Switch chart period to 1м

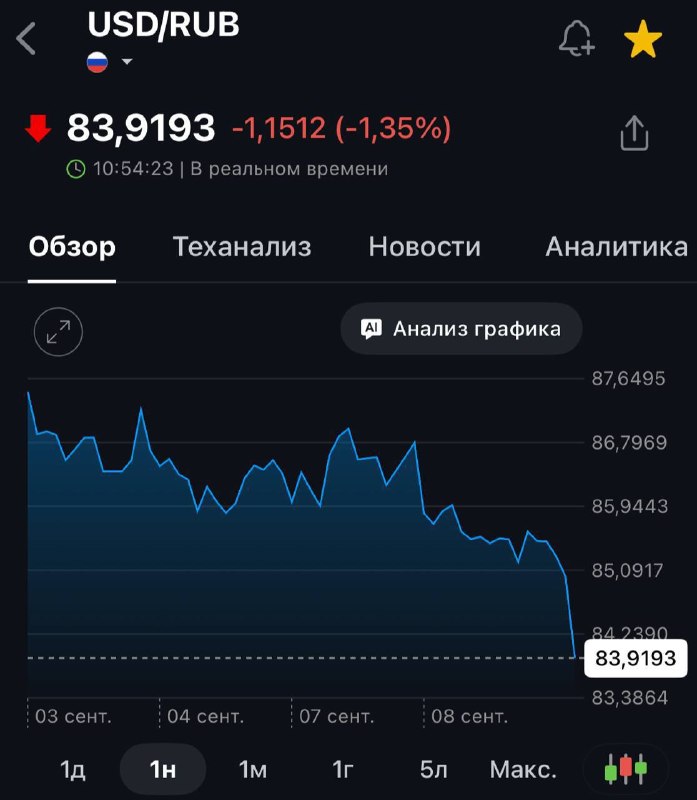pyautogui.click(x=253, y=769)
